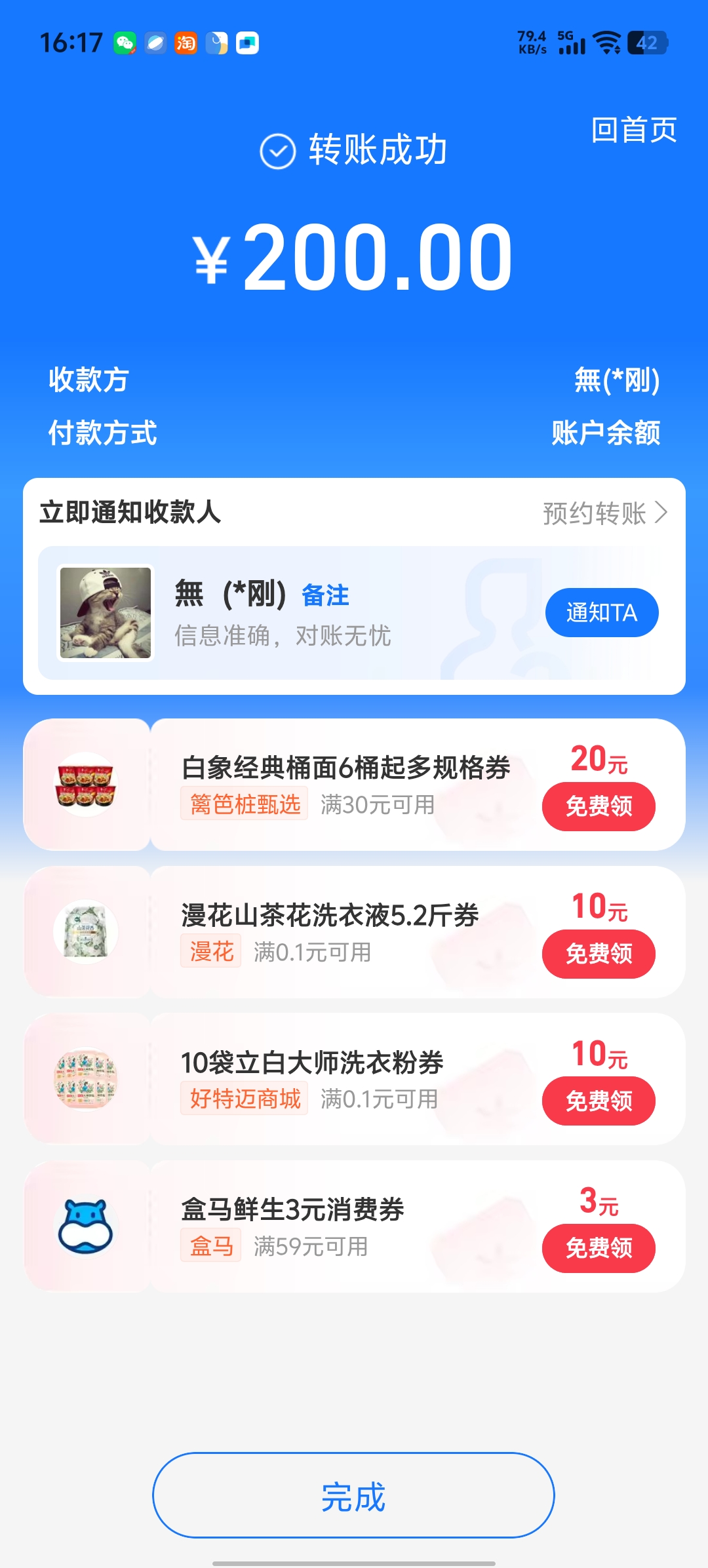This screenshot has height=1568, width=708.
Task: Claim the 立白大师洗衣粉 10元 coupon
Action: pos(598,1101)
